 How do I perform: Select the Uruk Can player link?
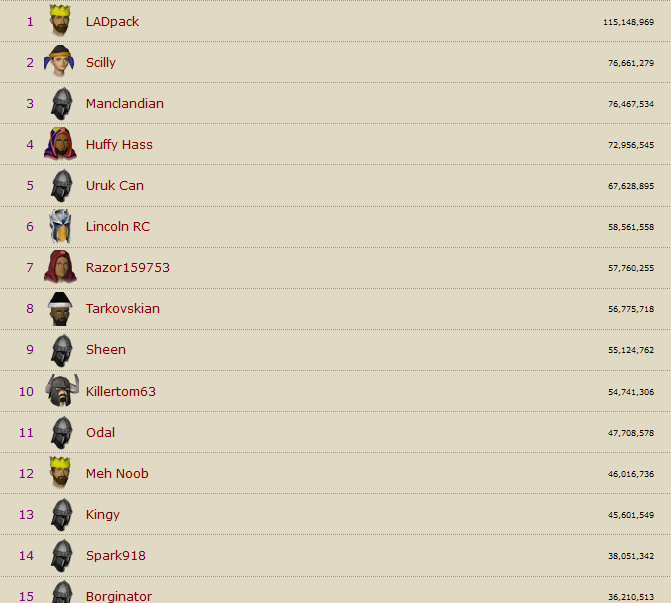(x=114, y=185)
